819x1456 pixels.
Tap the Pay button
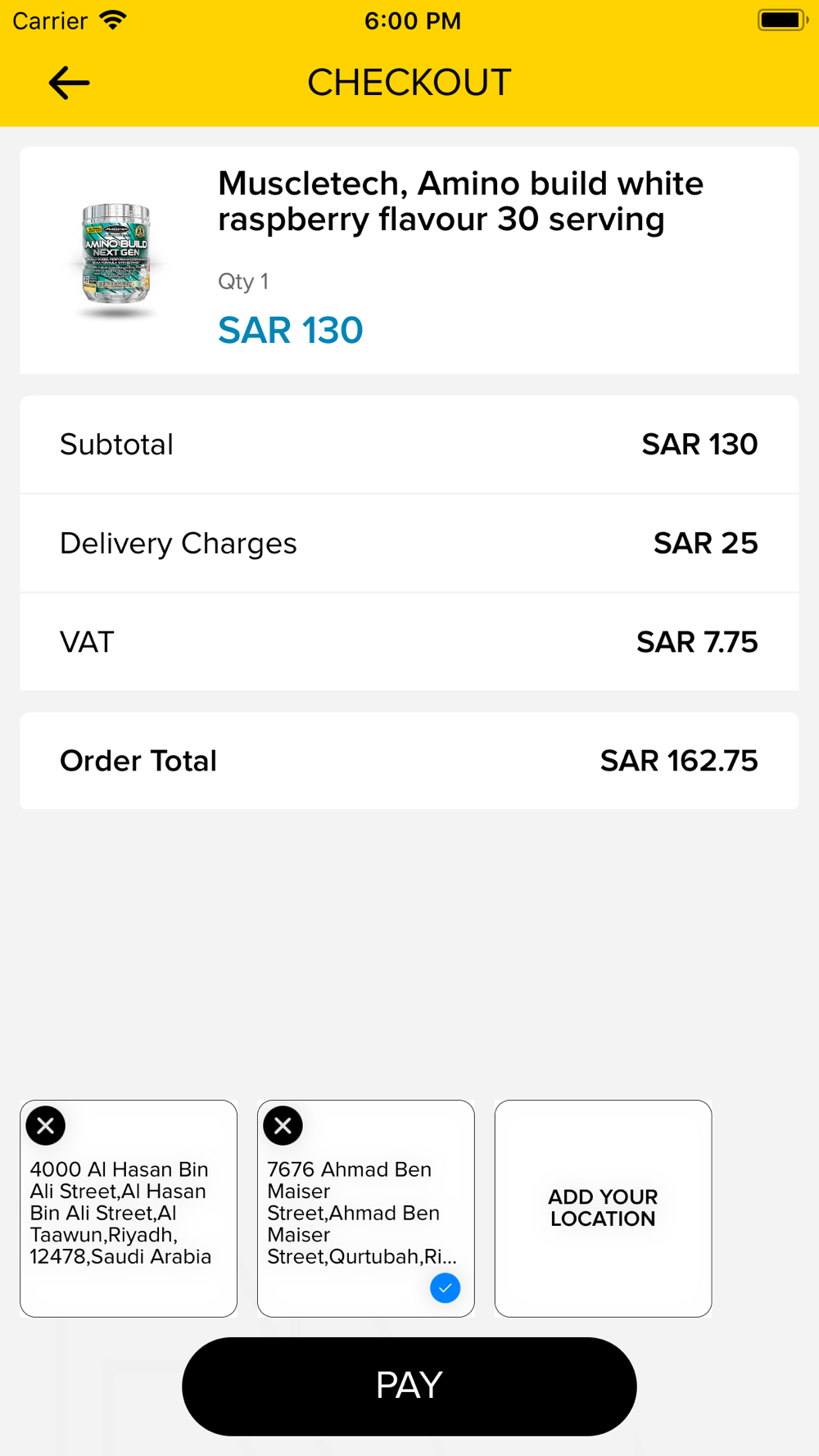(409, 1386)
